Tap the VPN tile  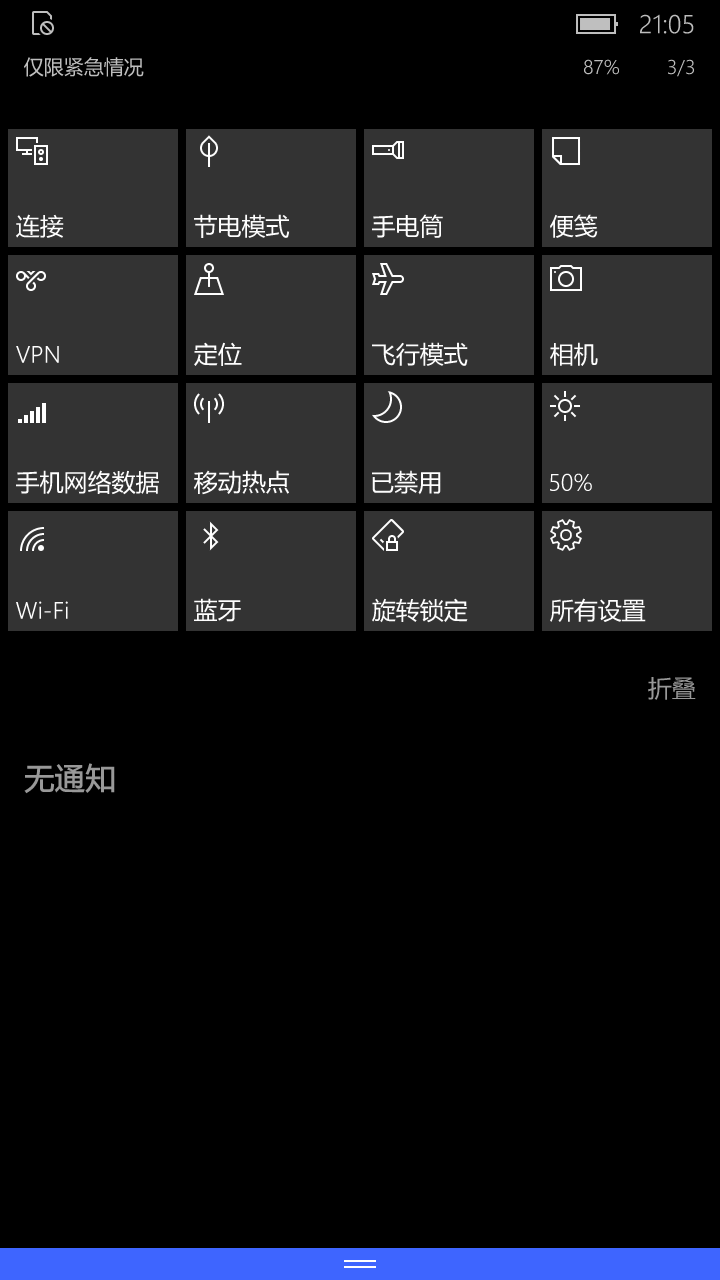tap(93, 315)
